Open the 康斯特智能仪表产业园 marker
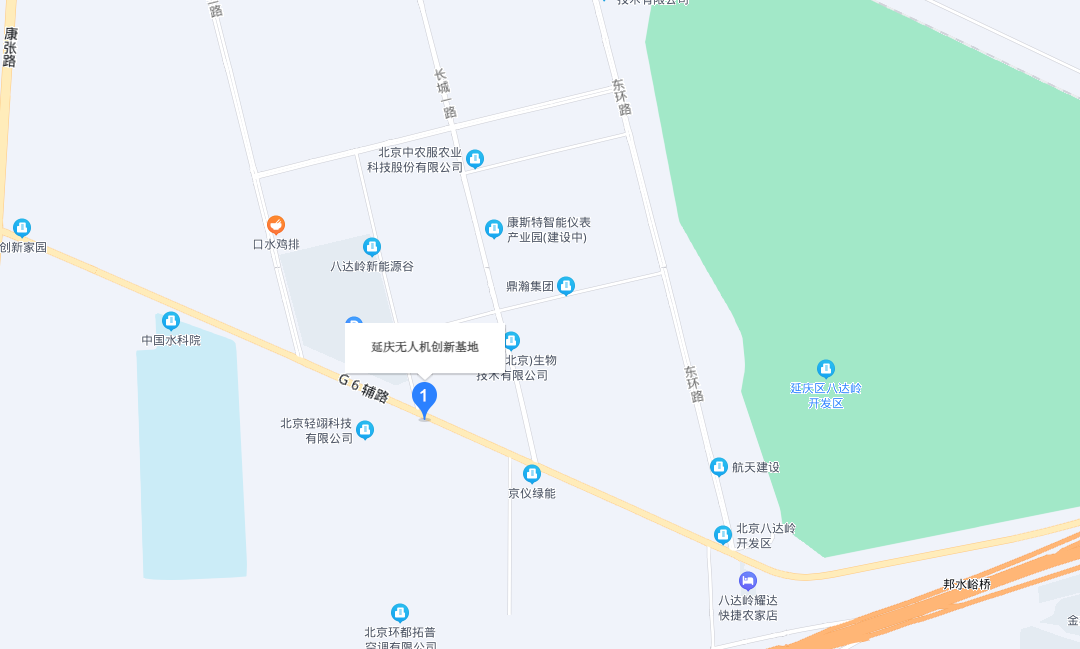Viewport: 1080px width, 649px height. [493, 229]
